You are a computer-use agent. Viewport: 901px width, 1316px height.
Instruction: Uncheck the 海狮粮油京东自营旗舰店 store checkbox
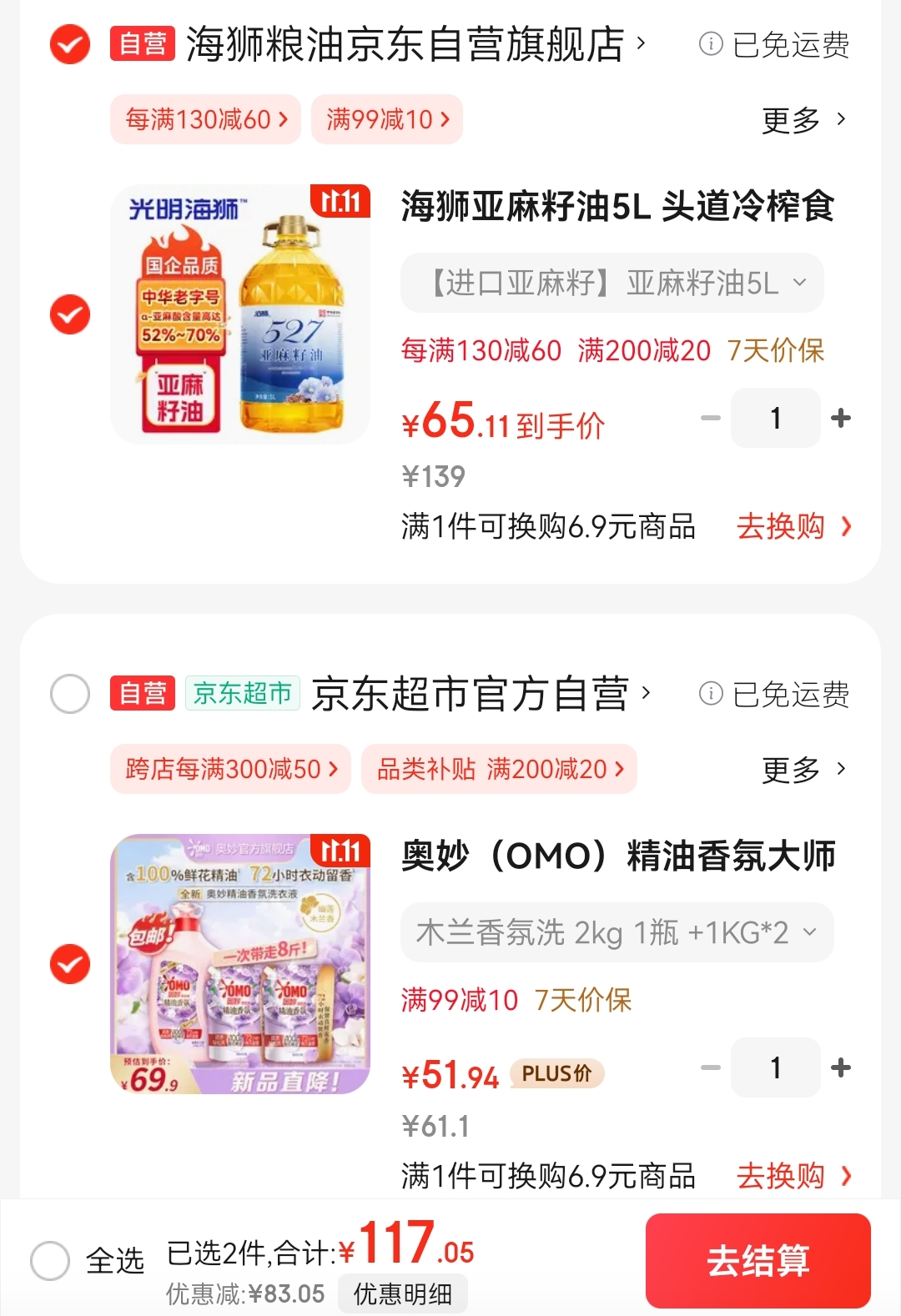point(70,44)
